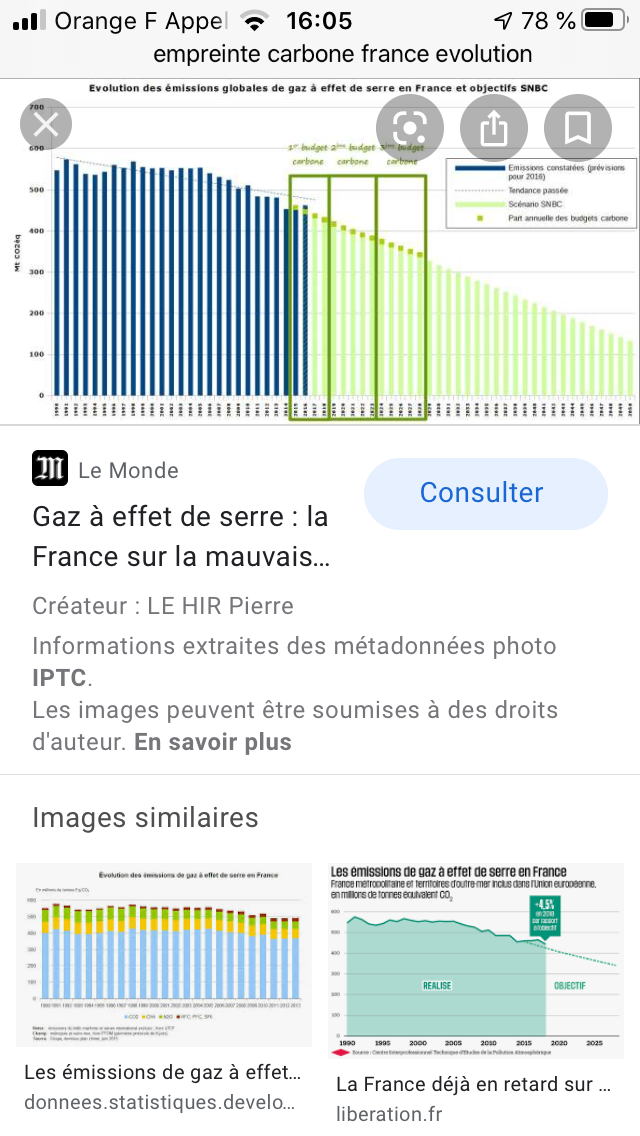The image size is (640, 1136).
Task: Open the En savoir plus link
Action: click(213, 742)
